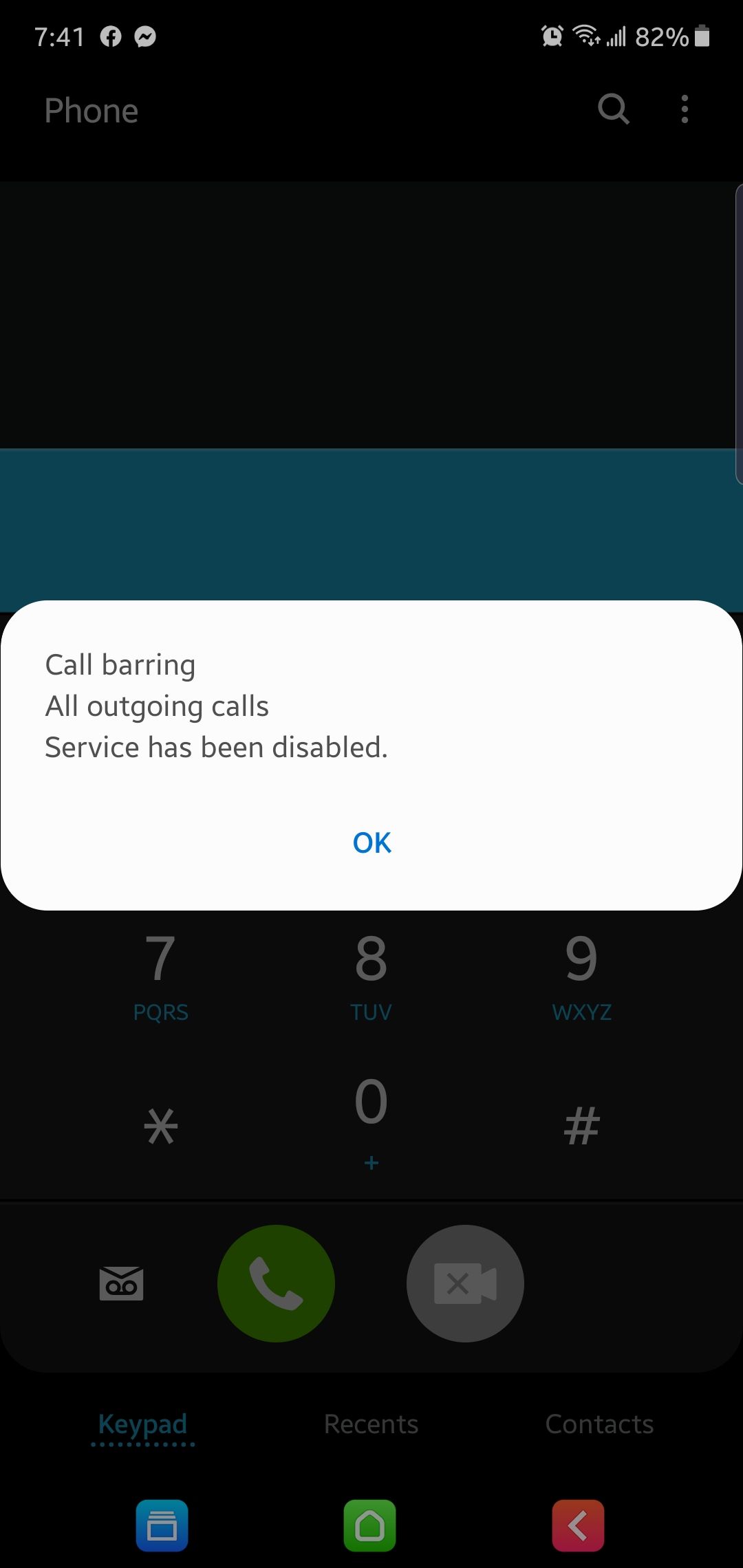Viewport: 743px width, 1568px height.
Task: Open search in the Phone app
Action: click(x=614, y=109)
